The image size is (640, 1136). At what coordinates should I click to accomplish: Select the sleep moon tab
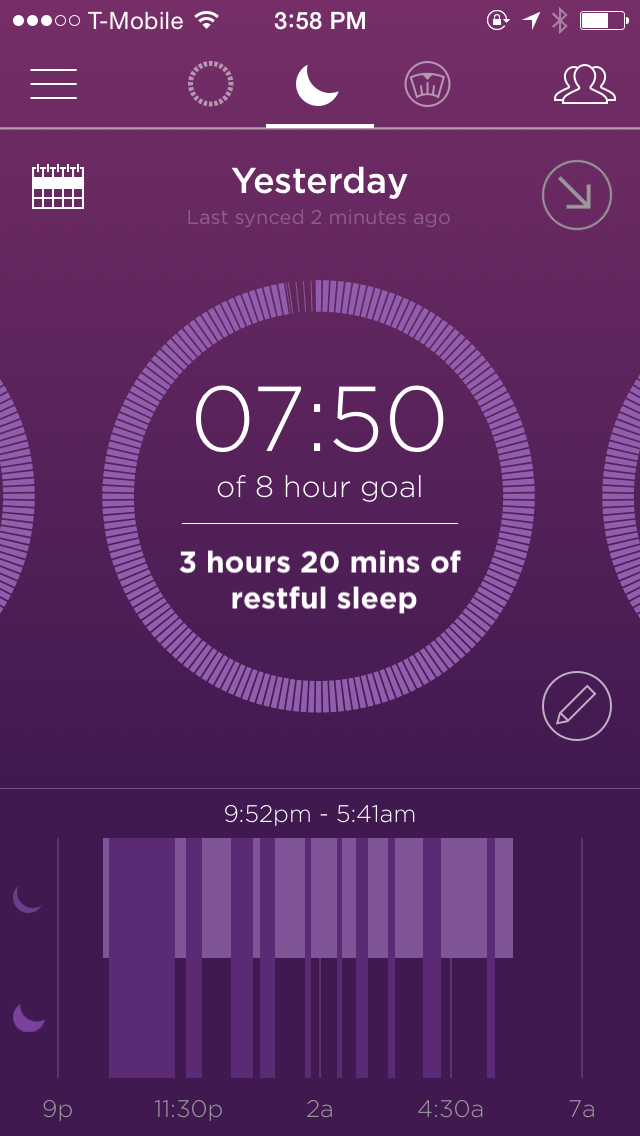click(x=317, y=84)
